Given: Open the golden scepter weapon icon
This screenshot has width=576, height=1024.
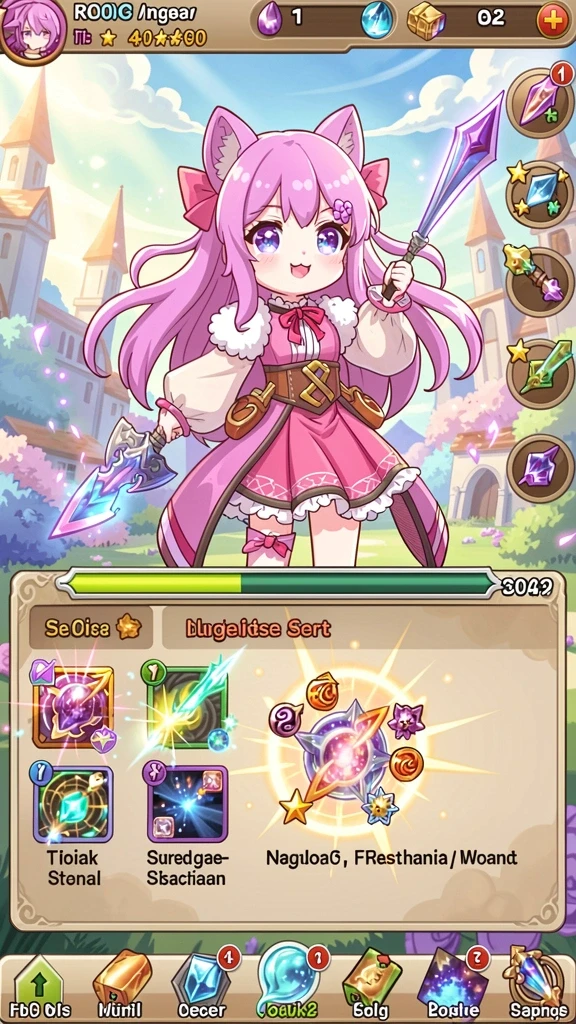Looking at the screenshot, I should click(x=539, y=281).
